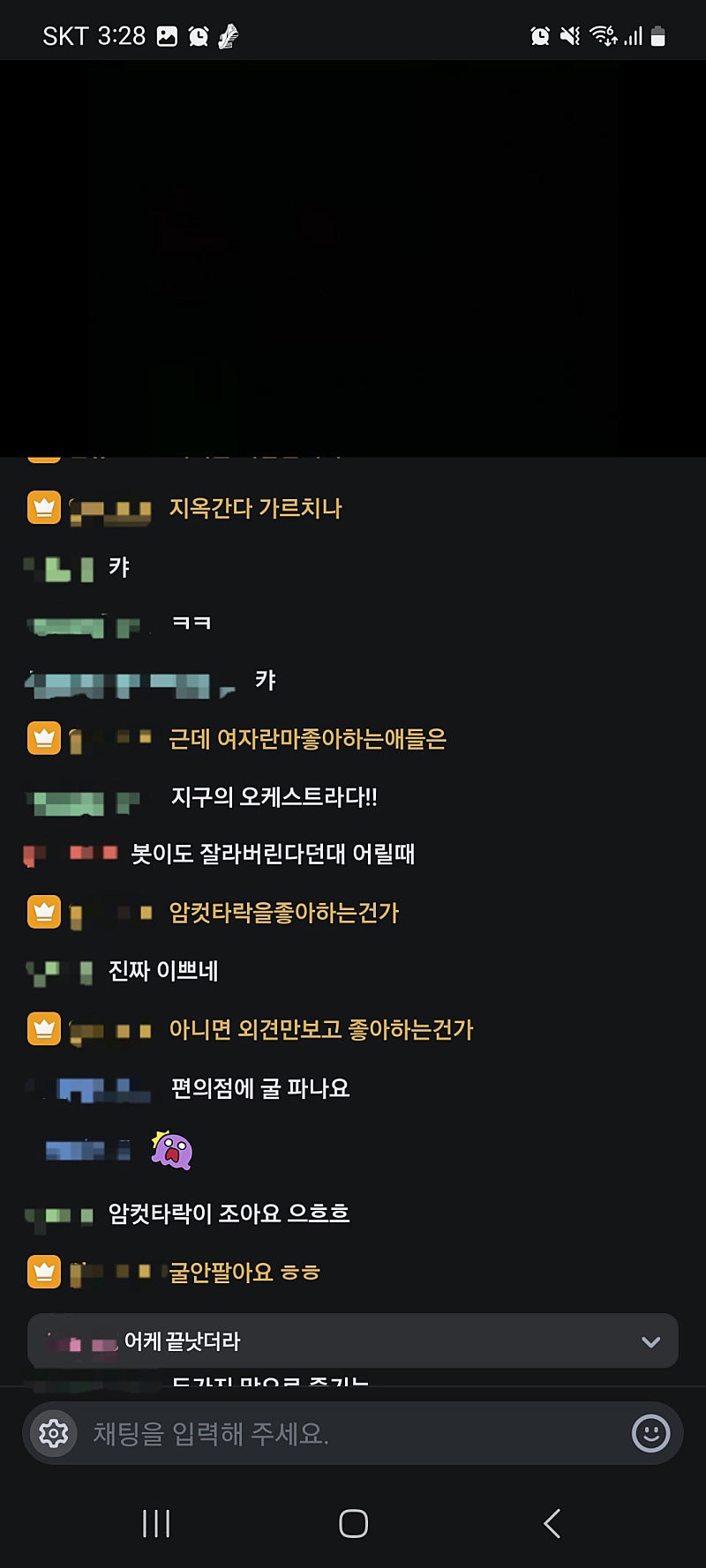
Task: Tap the dark video player area
Action: [353, 258]
